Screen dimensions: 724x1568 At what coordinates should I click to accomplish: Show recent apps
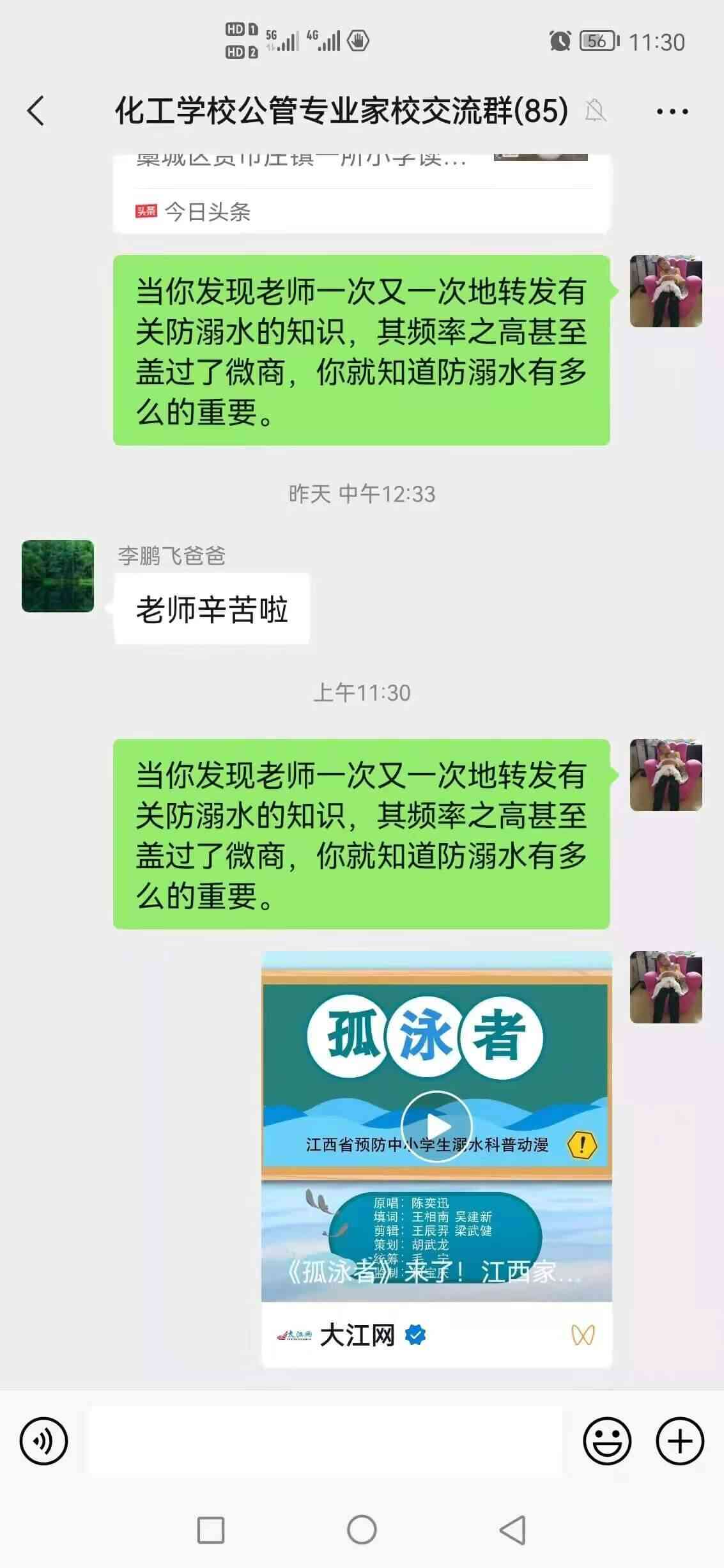click(x=211, y=1530)
